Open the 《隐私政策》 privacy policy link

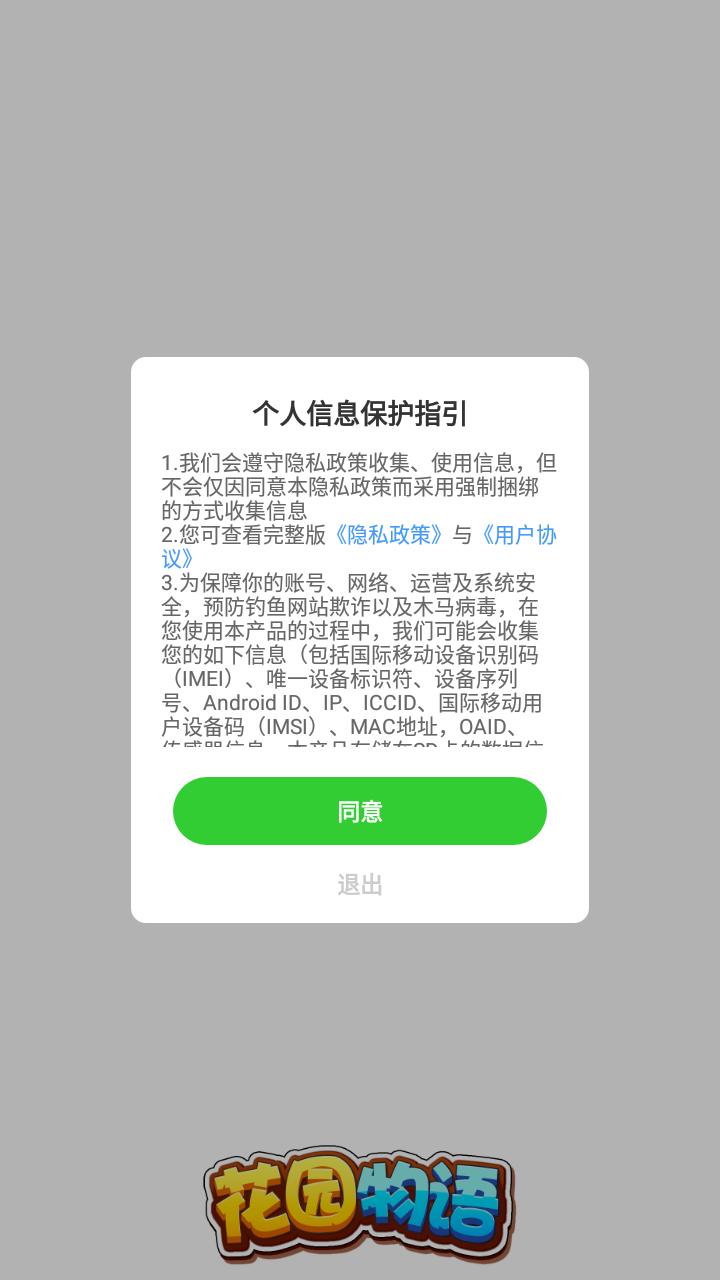click(389, 535)
